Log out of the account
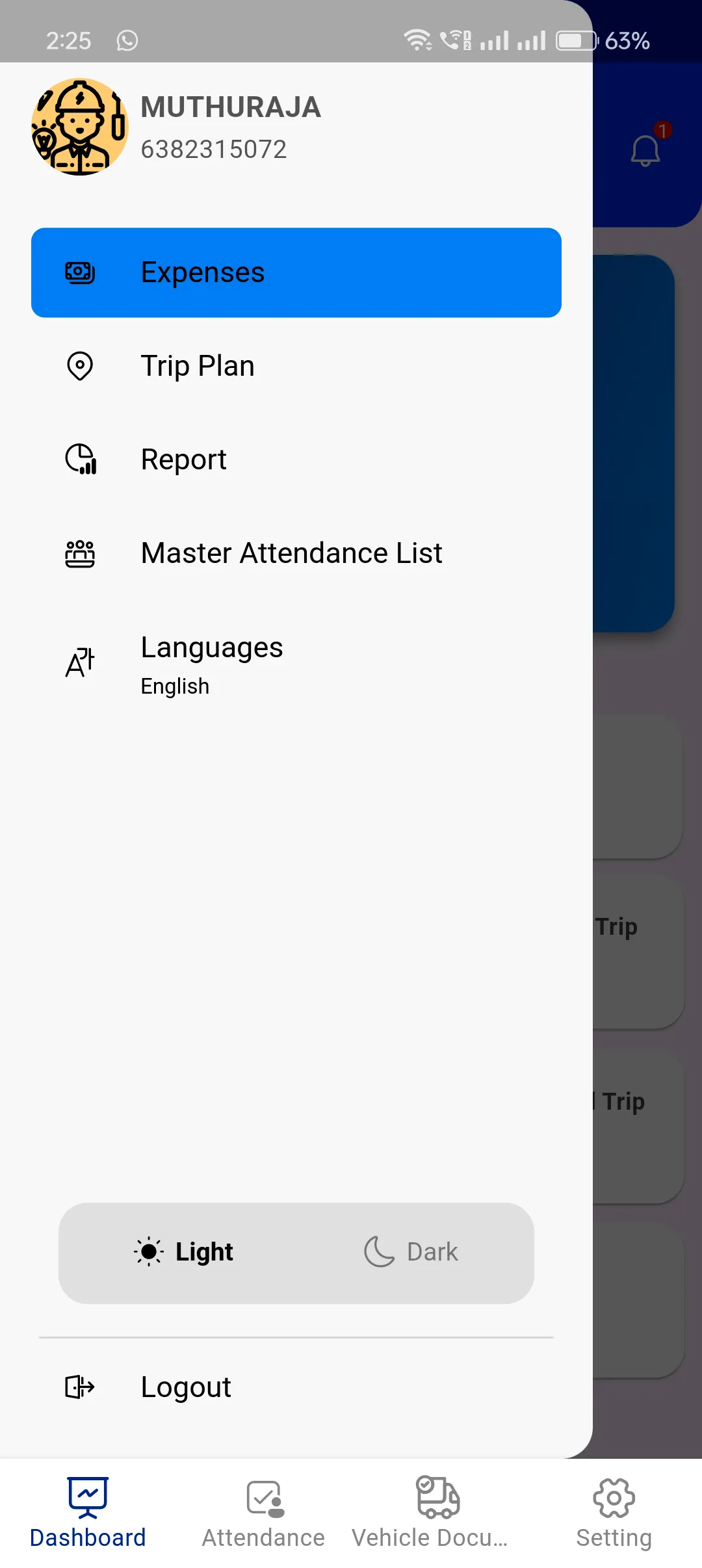 click(x=296, y=1387)
